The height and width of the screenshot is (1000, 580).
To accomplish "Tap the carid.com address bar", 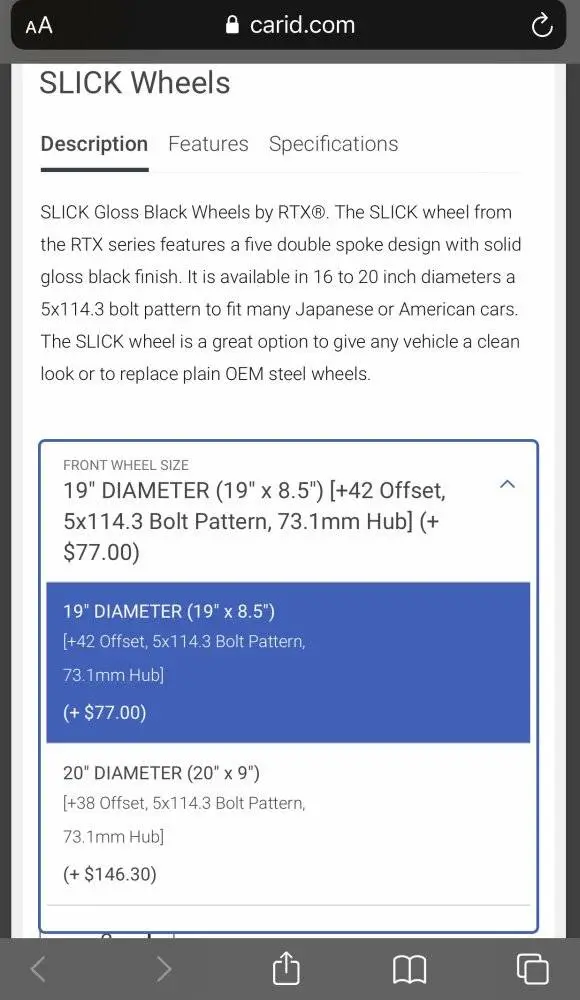I will 290,26.
